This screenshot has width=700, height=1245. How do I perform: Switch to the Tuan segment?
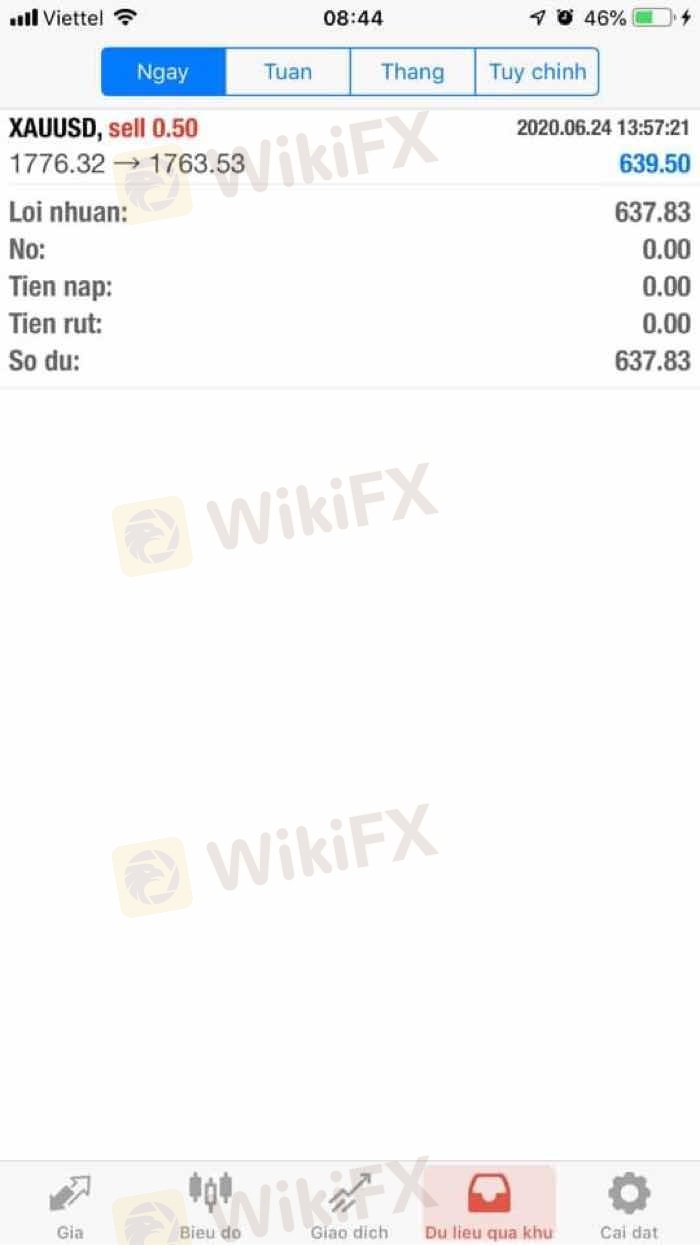[x=288, y=72]
